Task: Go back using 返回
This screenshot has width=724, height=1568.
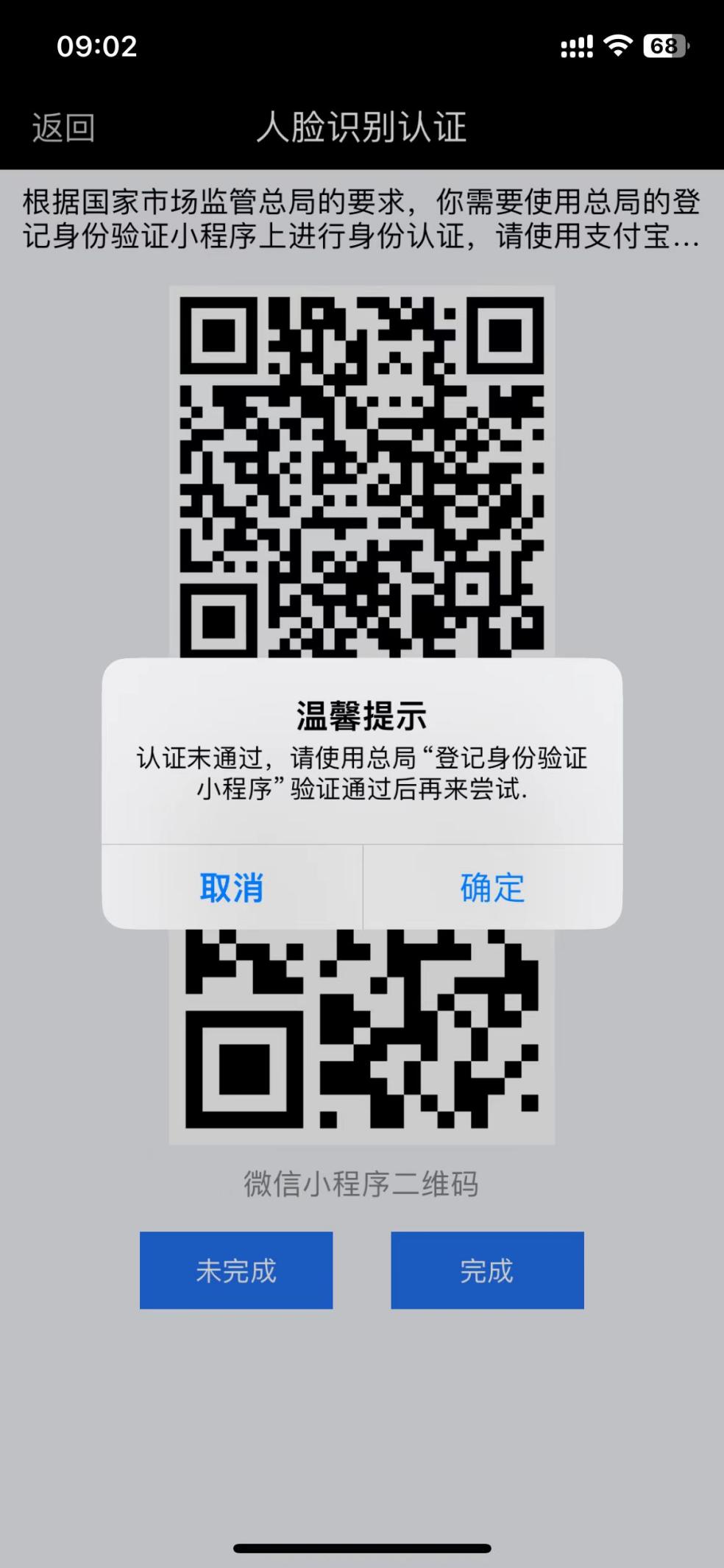Action: [x=63, y=127]
